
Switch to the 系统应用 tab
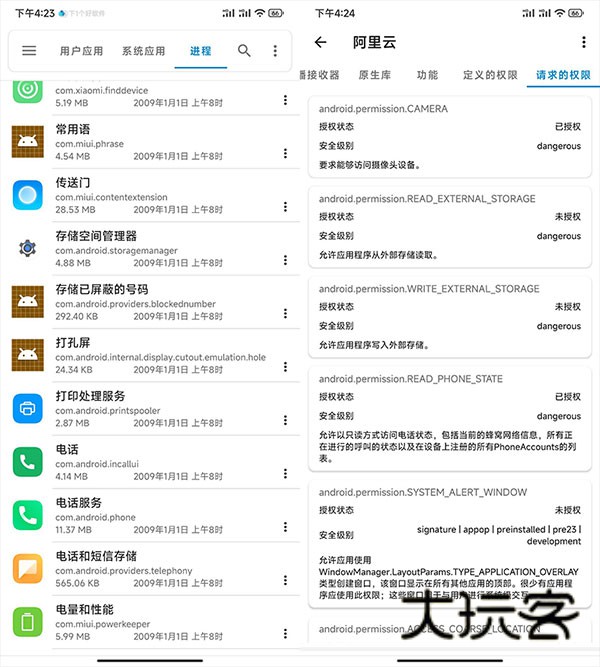(x=143, y=50)
